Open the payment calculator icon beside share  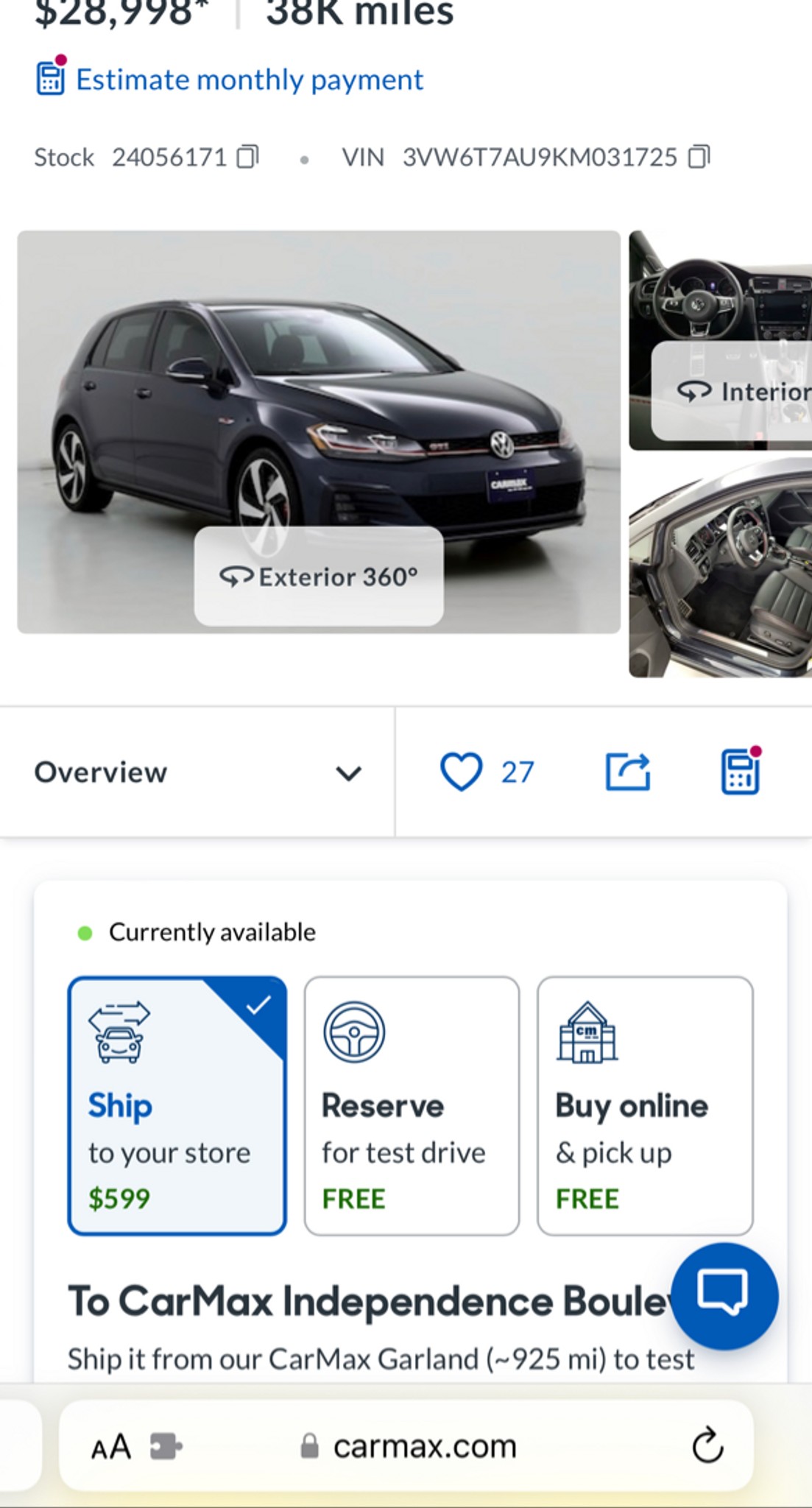pos(741,770)
